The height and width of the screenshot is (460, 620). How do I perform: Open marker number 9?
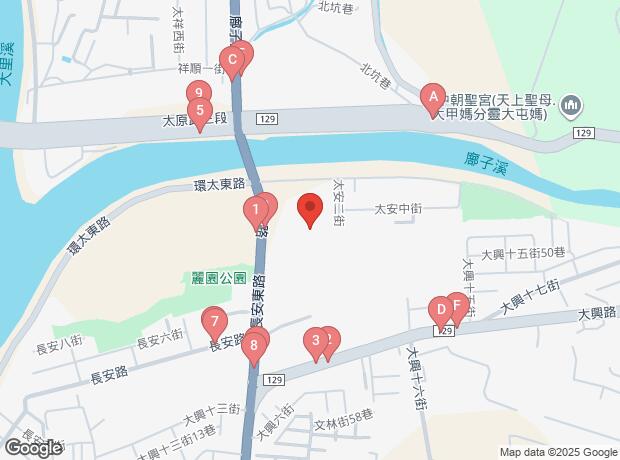[196, 93]
